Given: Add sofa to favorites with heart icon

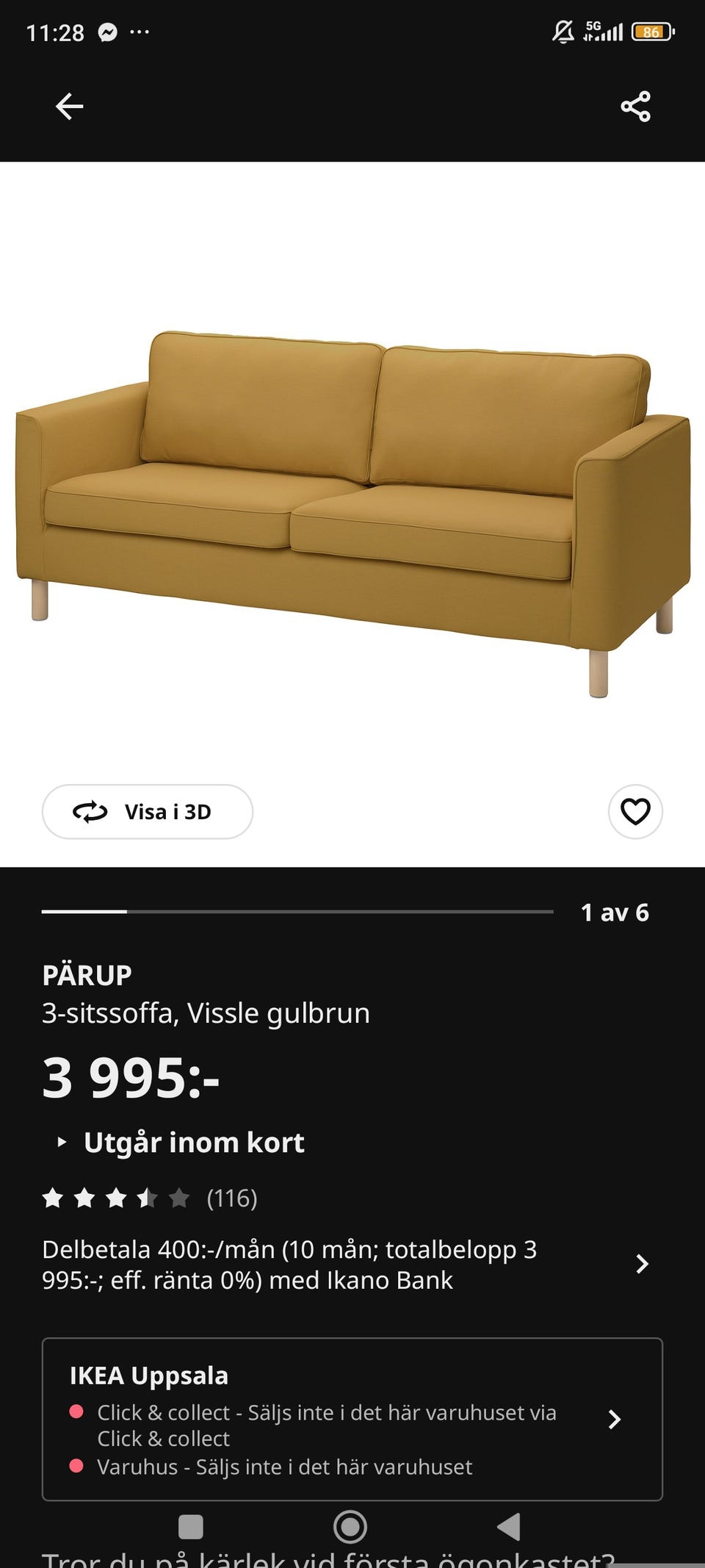Looking at the screenshot, I should pos(634,812).
